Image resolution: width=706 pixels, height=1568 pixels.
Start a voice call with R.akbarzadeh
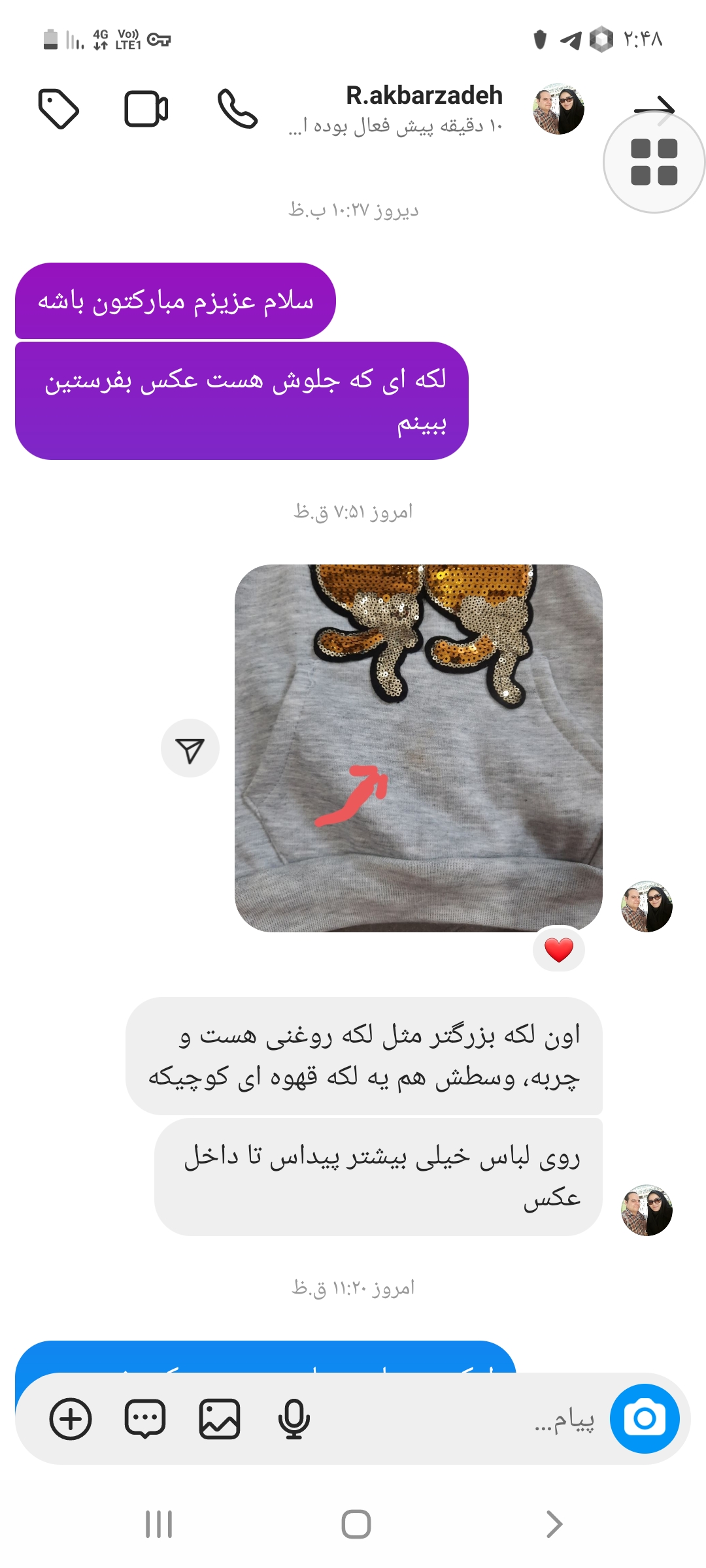point(237,108)
